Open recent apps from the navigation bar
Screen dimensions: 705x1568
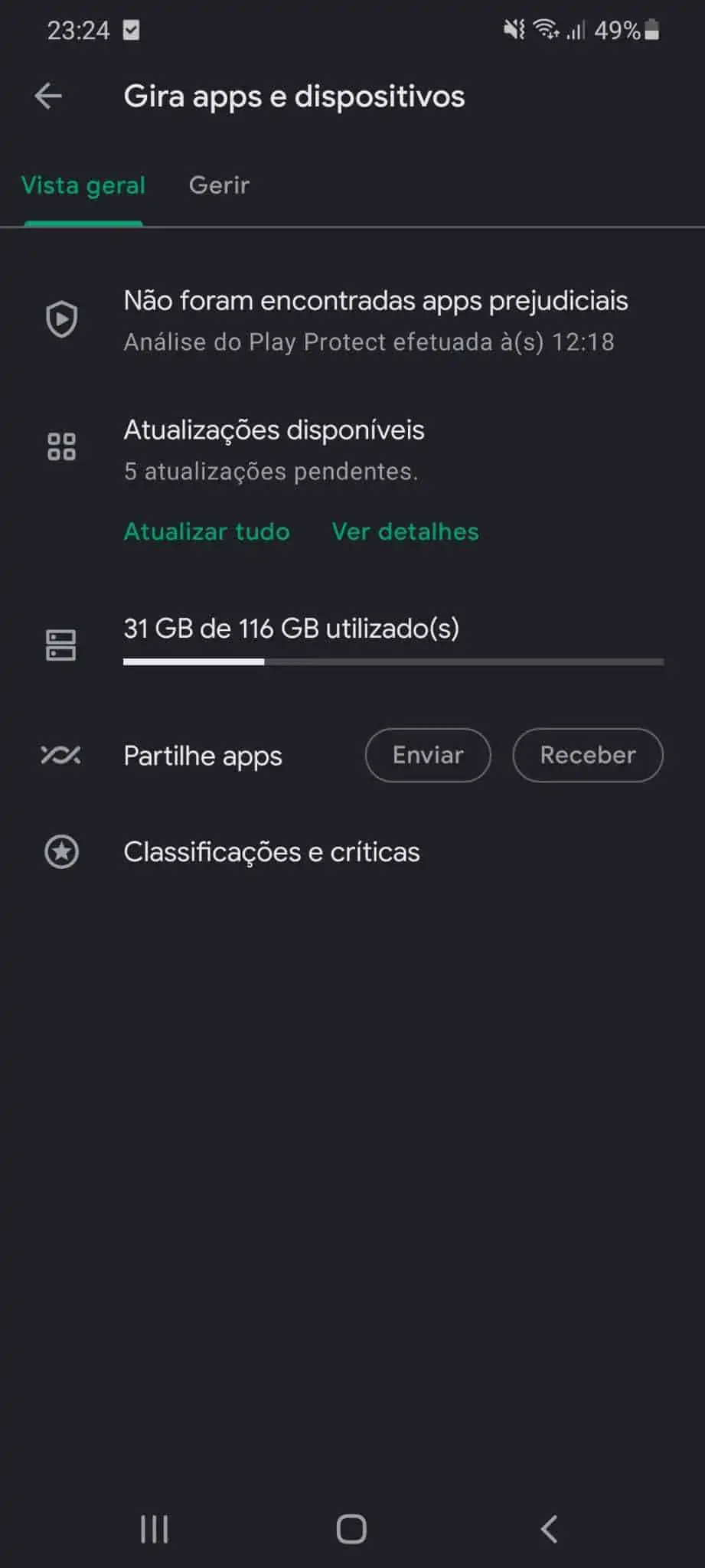point(154,1529)
